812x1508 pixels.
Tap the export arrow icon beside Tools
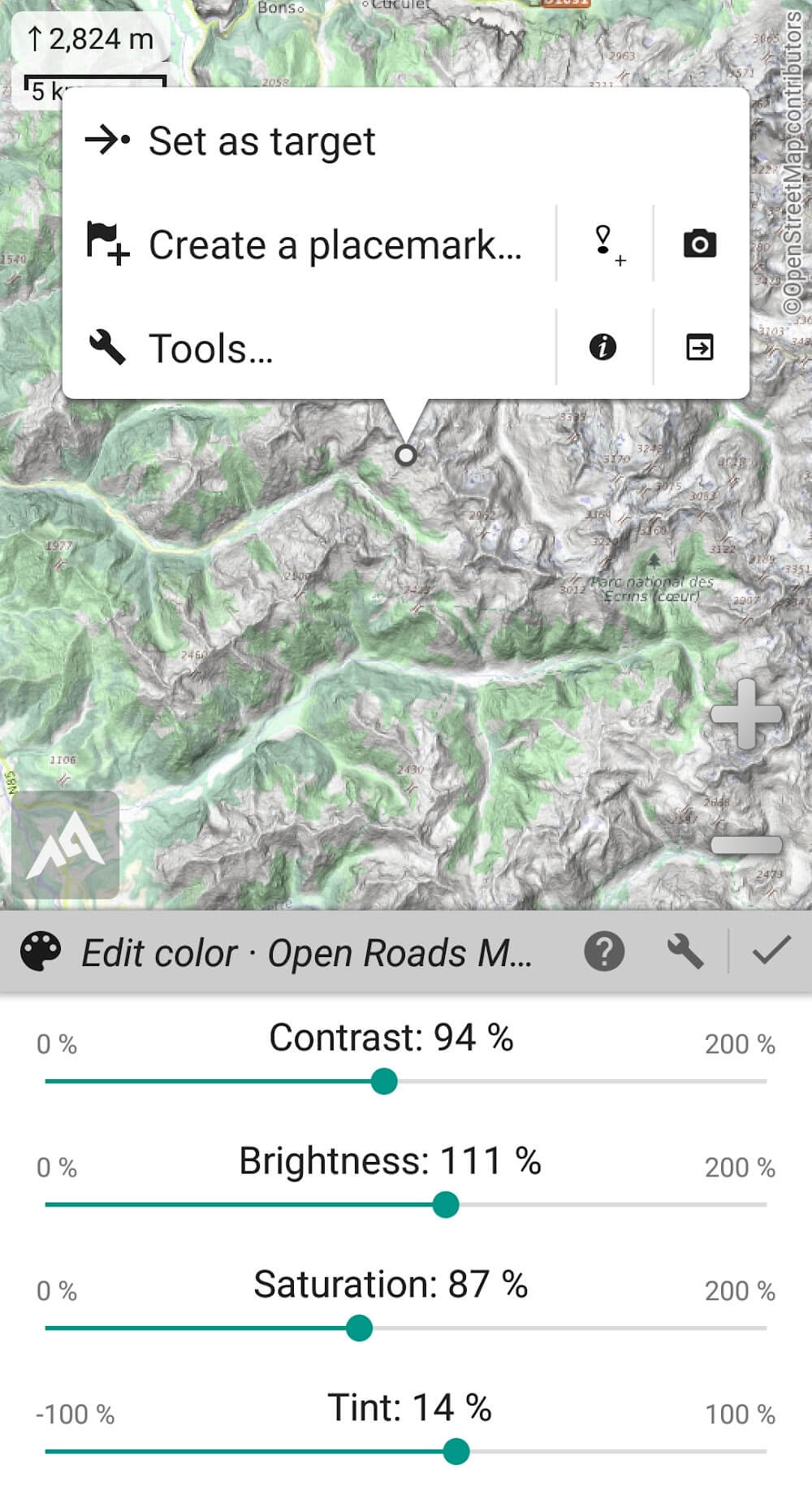pos(699,348)
